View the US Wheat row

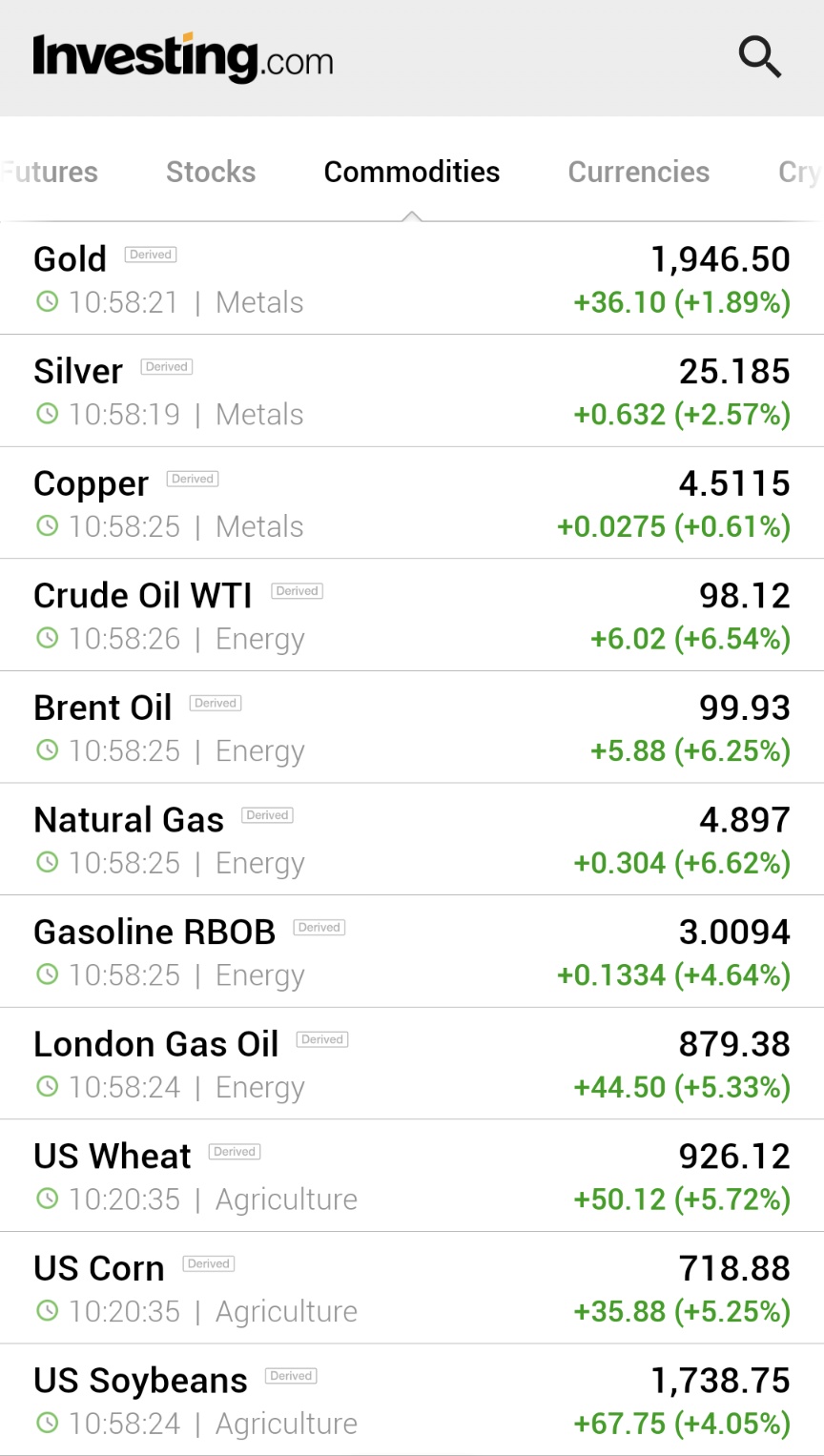click(x=113, y=1156)
